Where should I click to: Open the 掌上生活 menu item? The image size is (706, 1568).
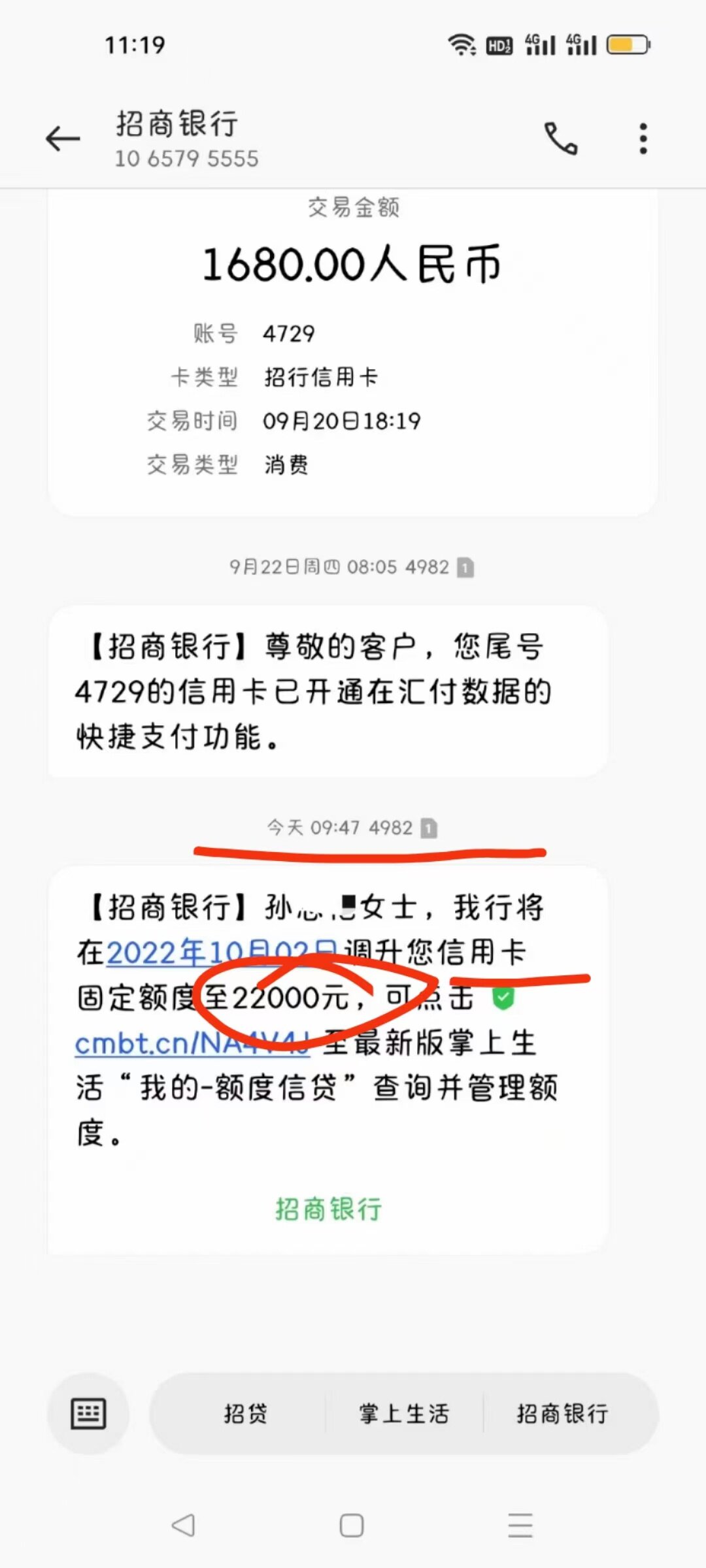tap(404, 1414)
